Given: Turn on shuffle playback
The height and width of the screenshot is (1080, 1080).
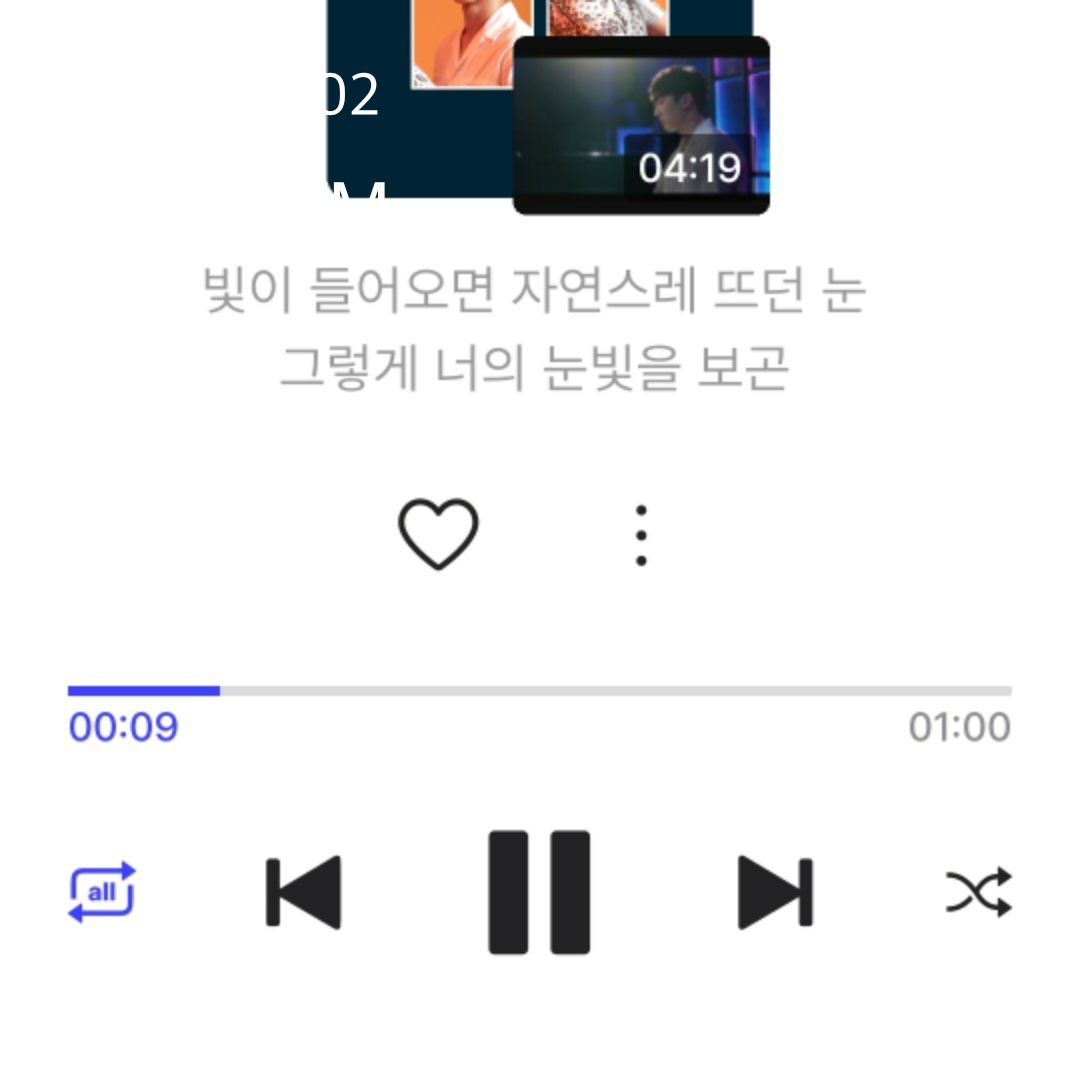Looking at the screenshot, I should (x=978, y=892).
